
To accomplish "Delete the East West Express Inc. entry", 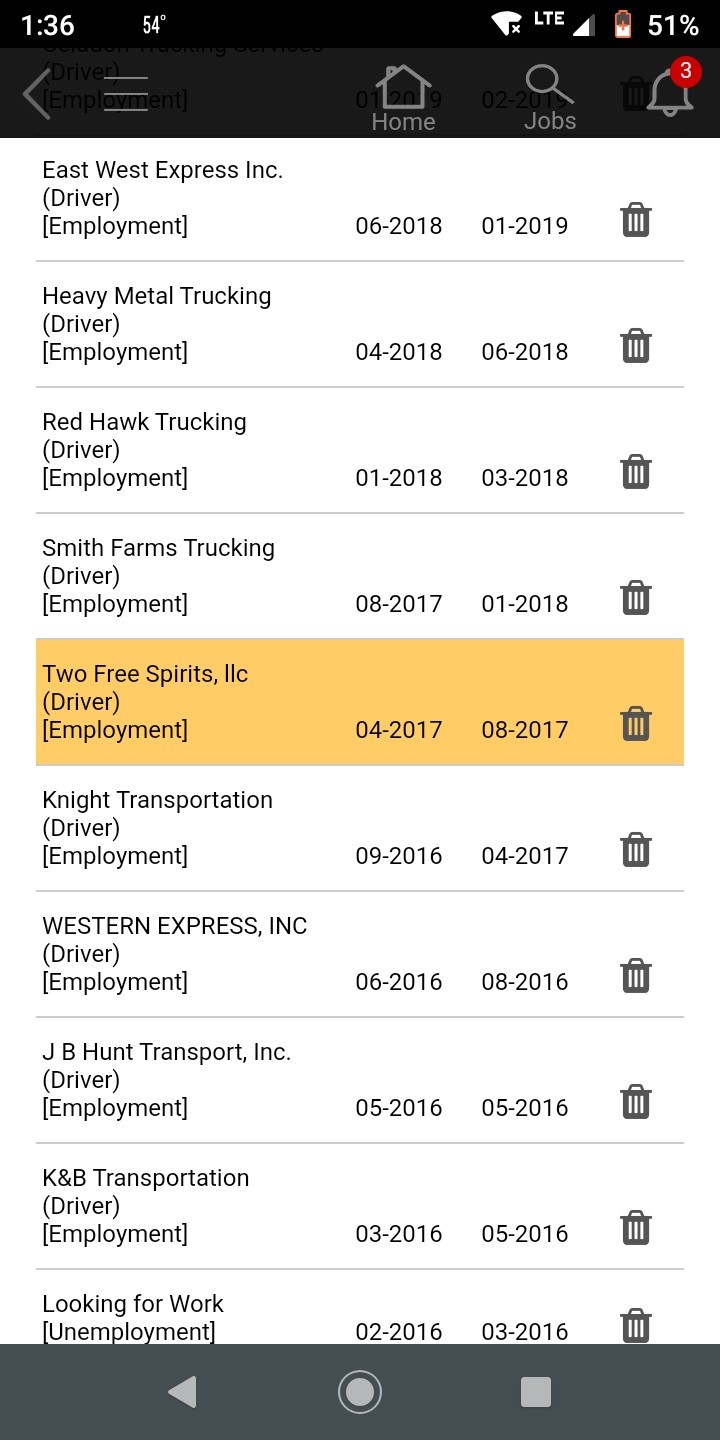I will pos(636,219).
